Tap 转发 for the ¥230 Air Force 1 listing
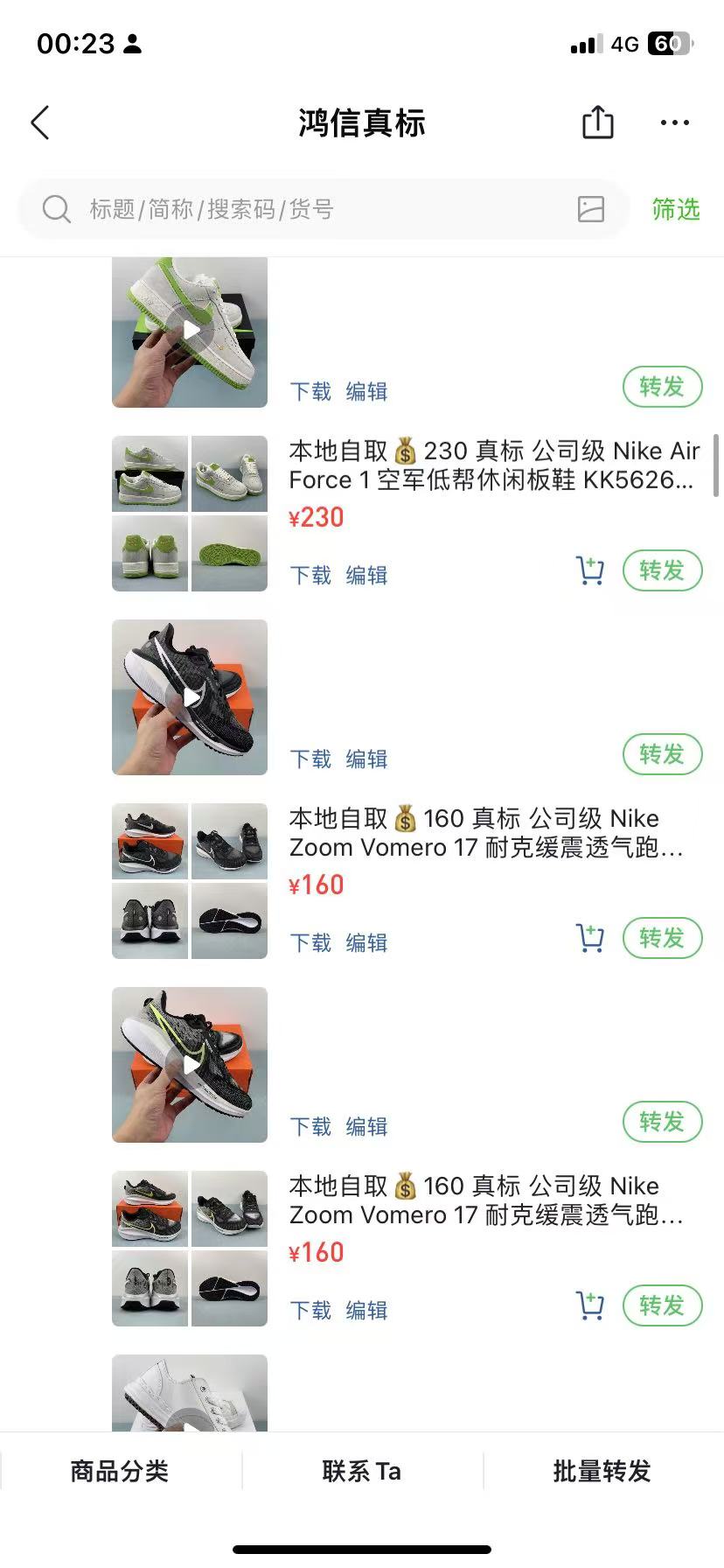This screenshot has height=1568, width=724. pos(662,570)
